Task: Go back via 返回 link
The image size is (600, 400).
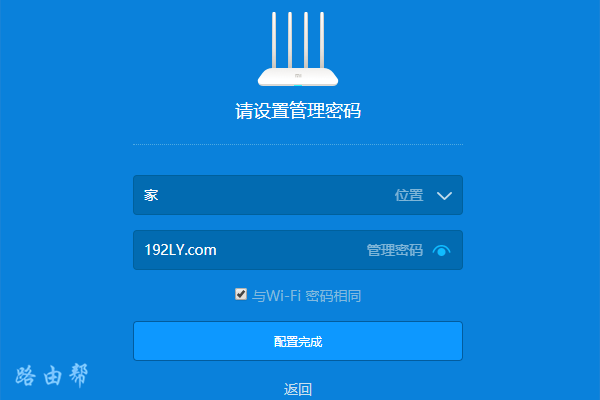Action: [x=298, y=389]
